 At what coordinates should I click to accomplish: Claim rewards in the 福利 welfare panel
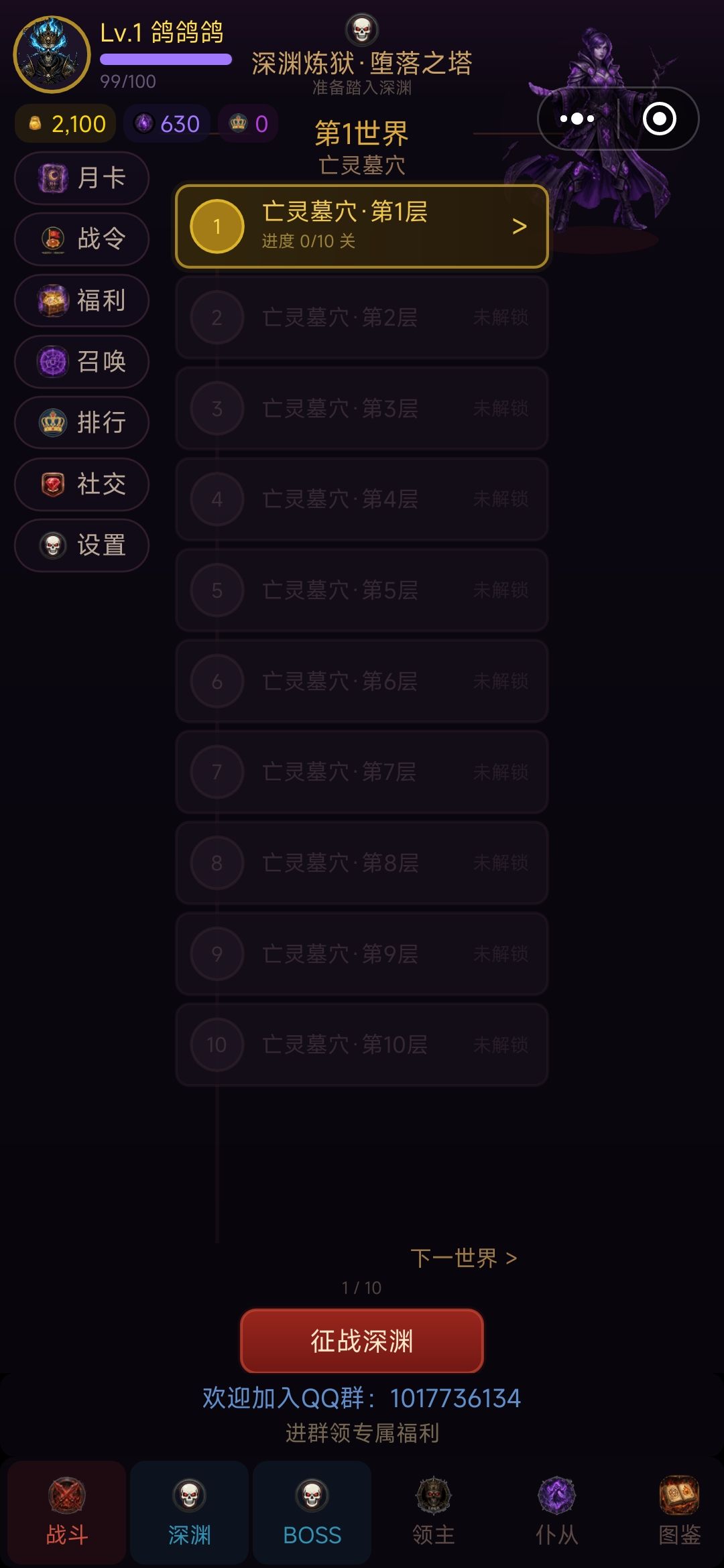coord(80,300)
